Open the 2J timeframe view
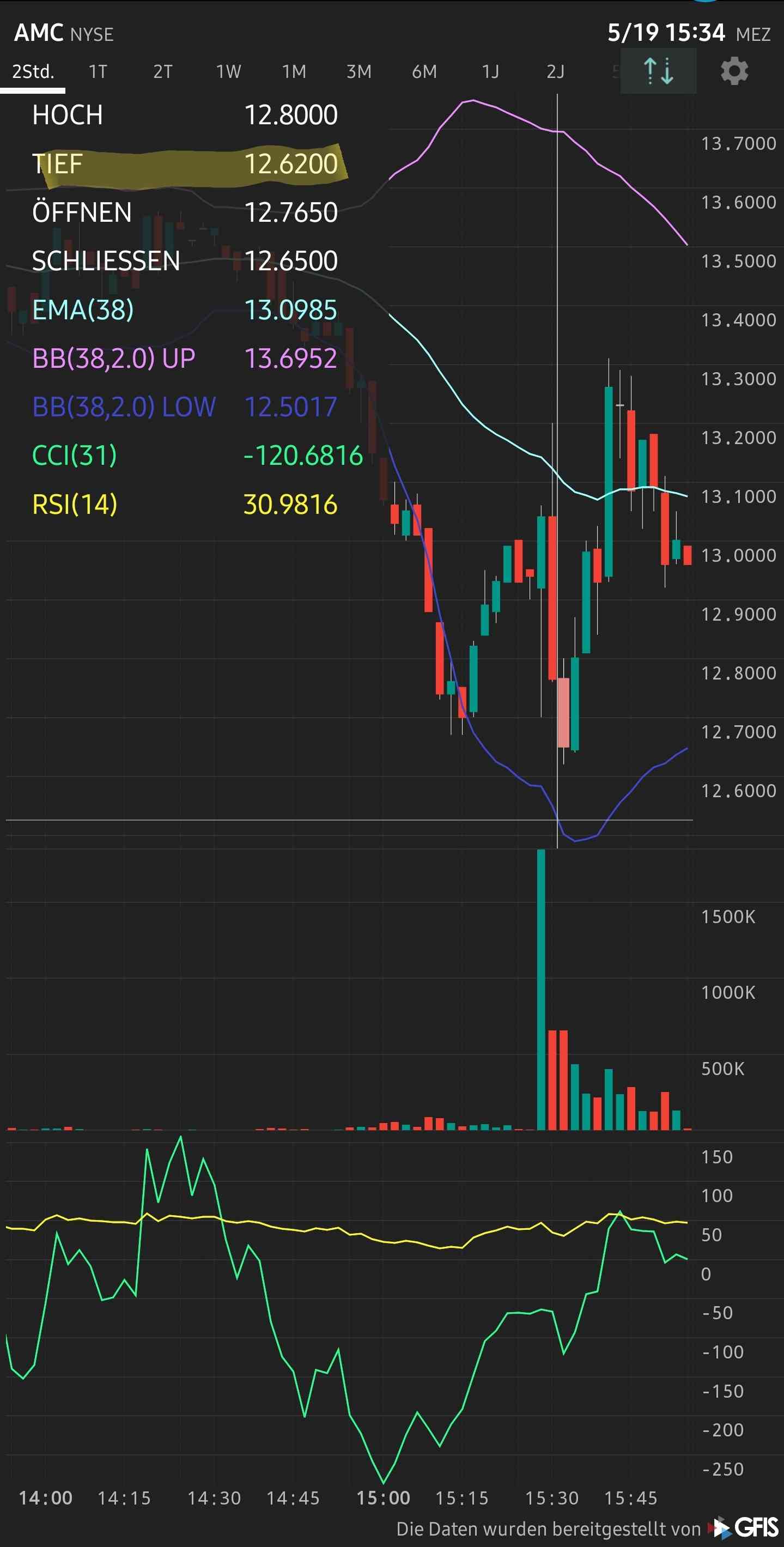The width and height of the screenshot is (784, 1547). click(555, 71)
